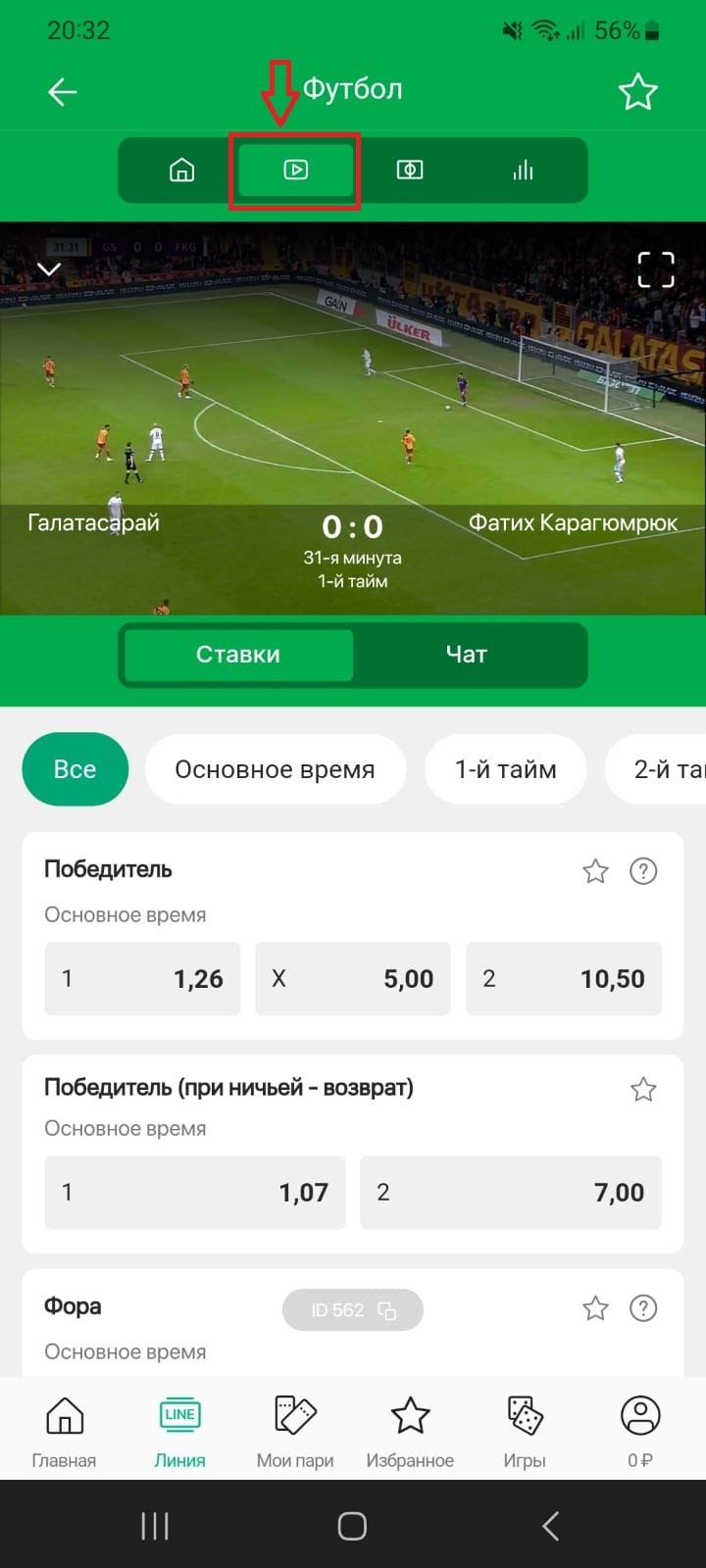This screenshot has width=706, height=1568.
Task: Open the scoreboard field view tab
Action: pyautogui.click(x=409, y=171)
